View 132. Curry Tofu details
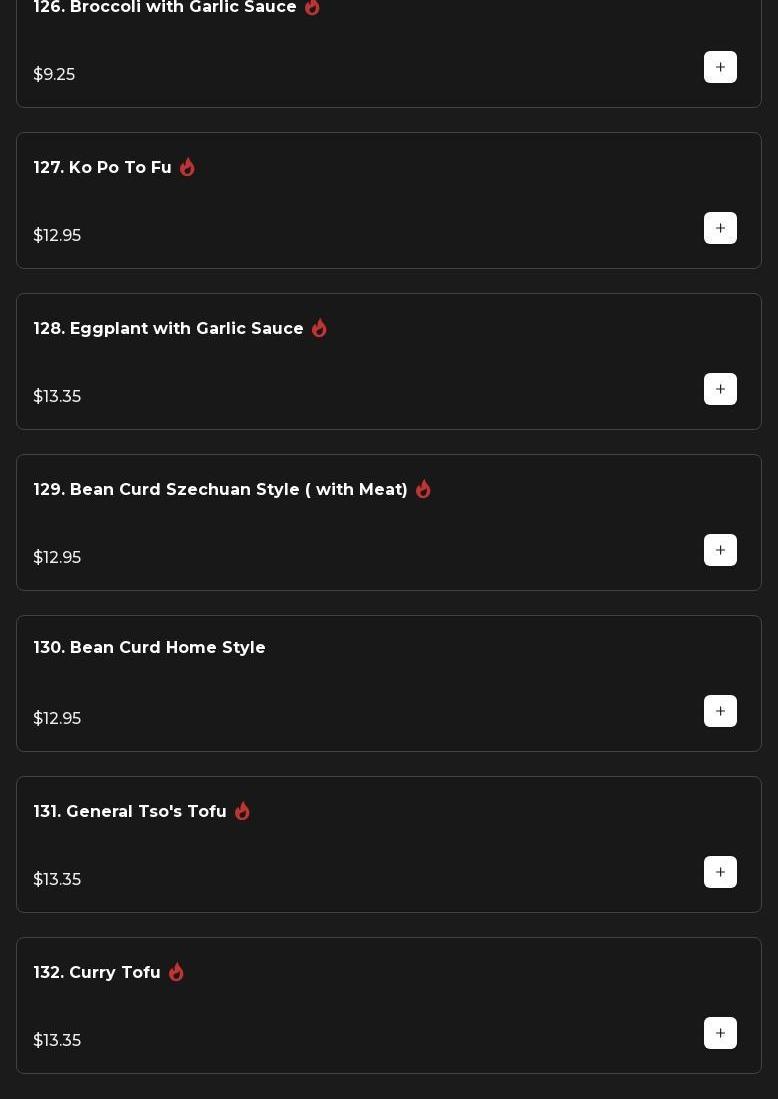 pos(97,973)
